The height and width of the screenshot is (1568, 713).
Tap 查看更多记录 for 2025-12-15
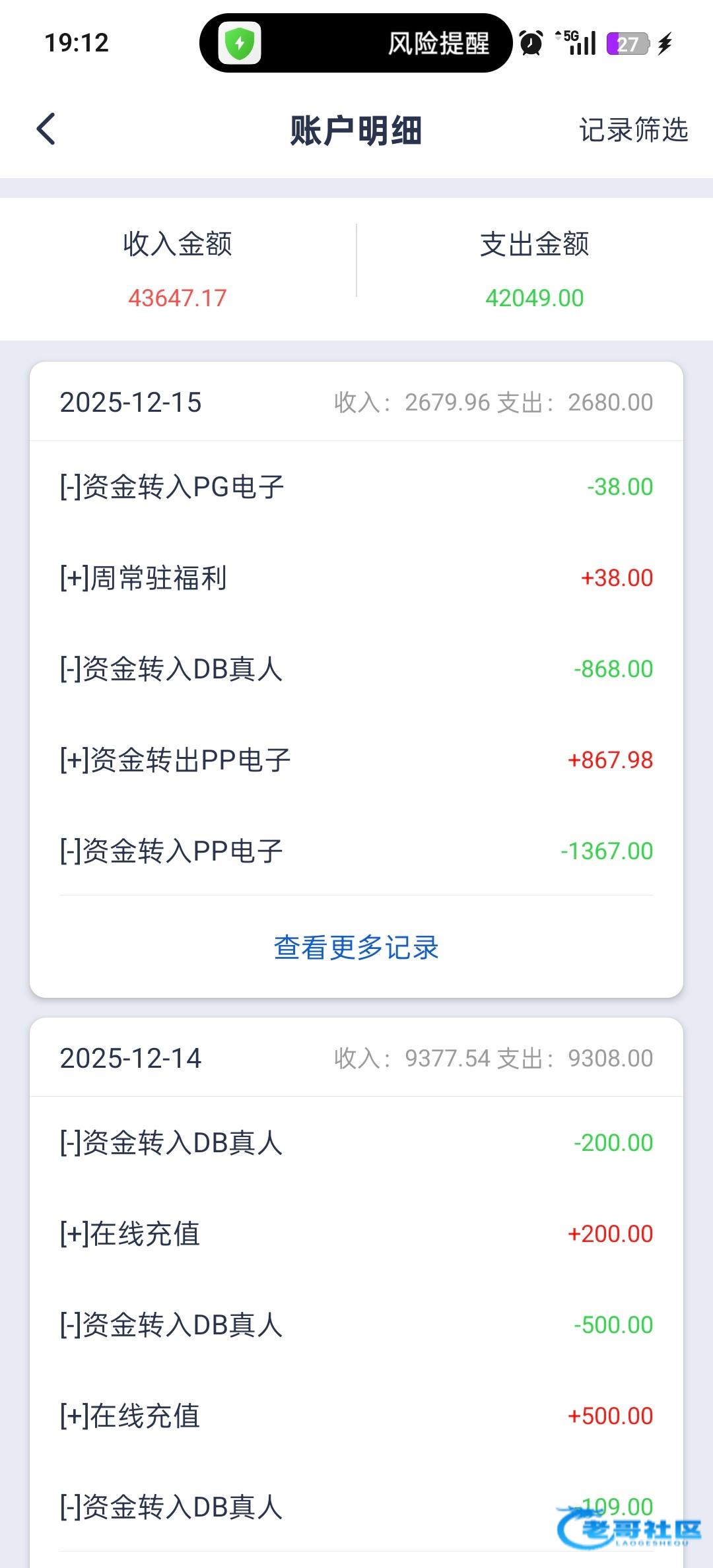coord(356,947)
